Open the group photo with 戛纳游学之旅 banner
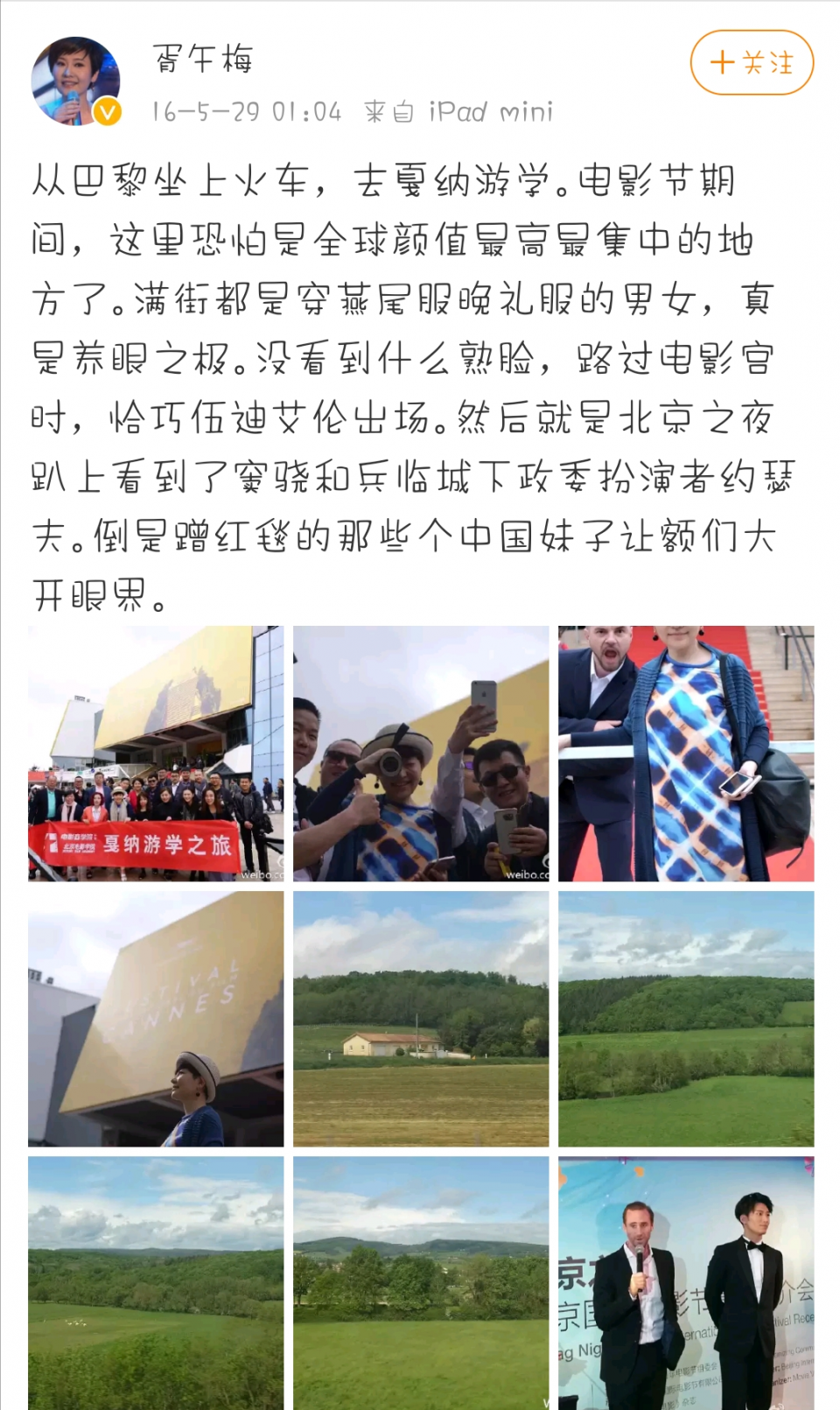This screenshot has height=1410, width=840. 156,754
